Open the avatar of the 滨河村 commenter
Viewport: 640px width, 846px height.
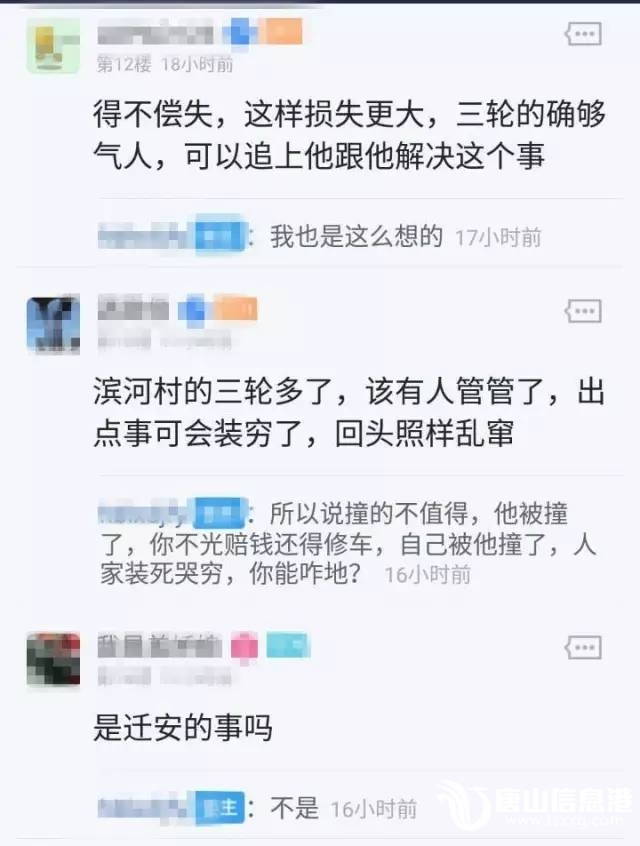(53, 324)
